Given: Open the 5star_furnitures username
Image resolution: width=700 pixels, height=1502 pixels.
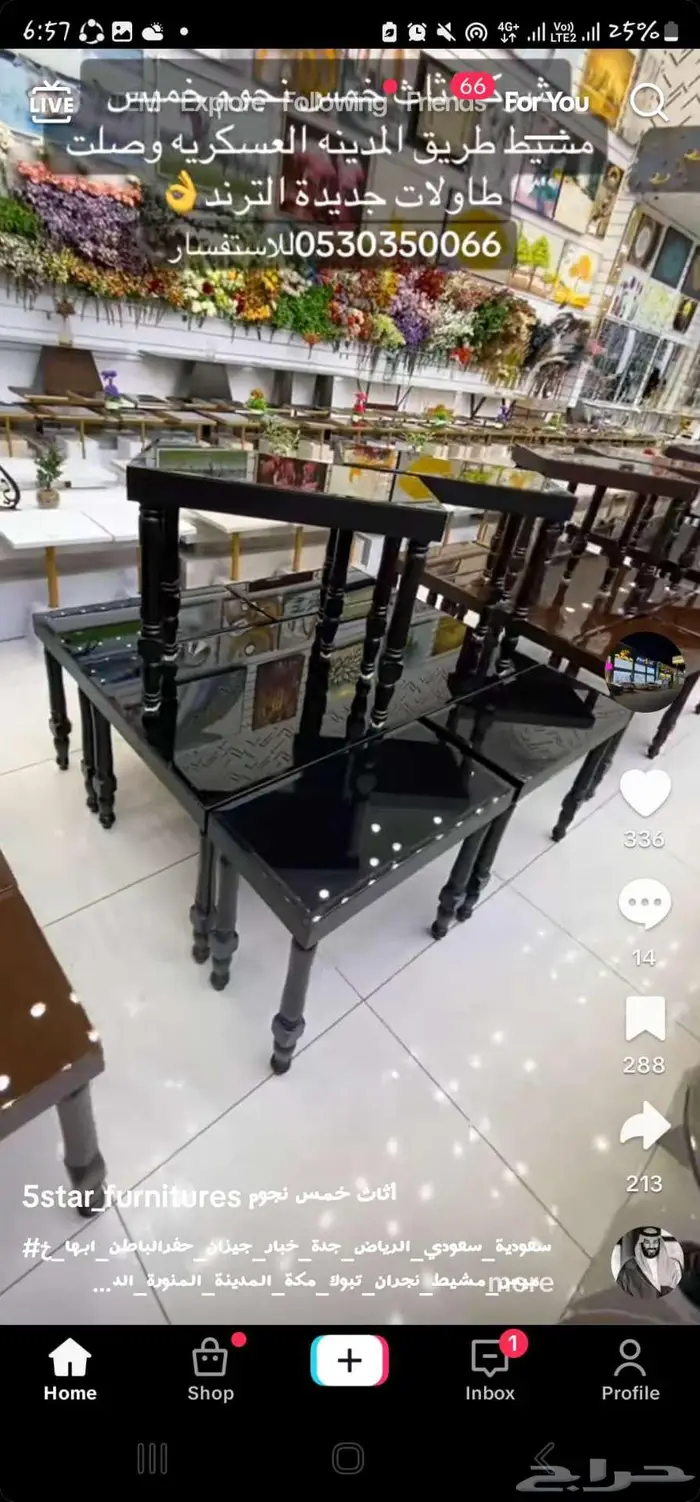Looking at the screenshot, I should 132,1195.
